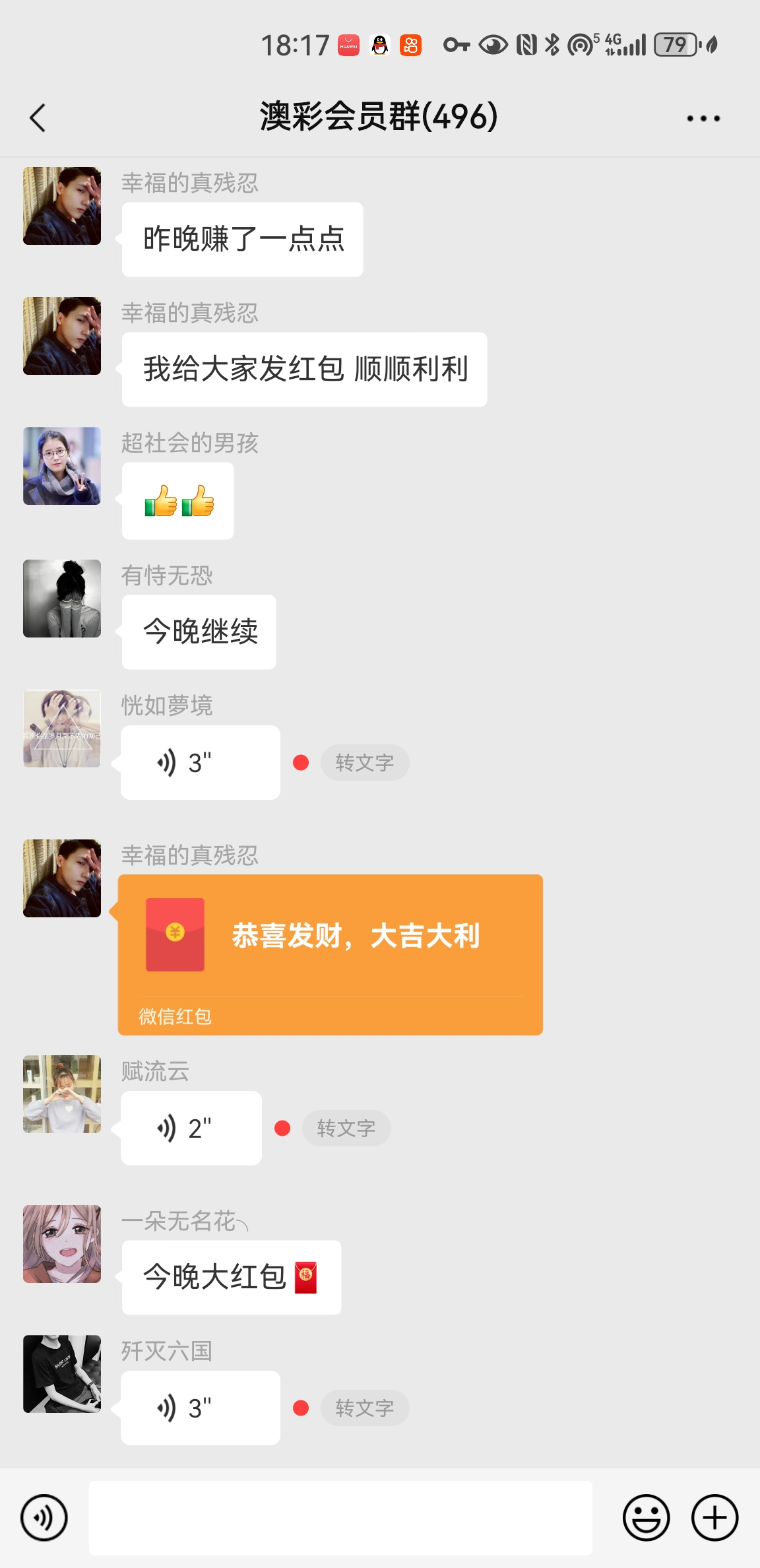Open the emoji picker
The image size is (760, 1568).
coord(646,1518)
